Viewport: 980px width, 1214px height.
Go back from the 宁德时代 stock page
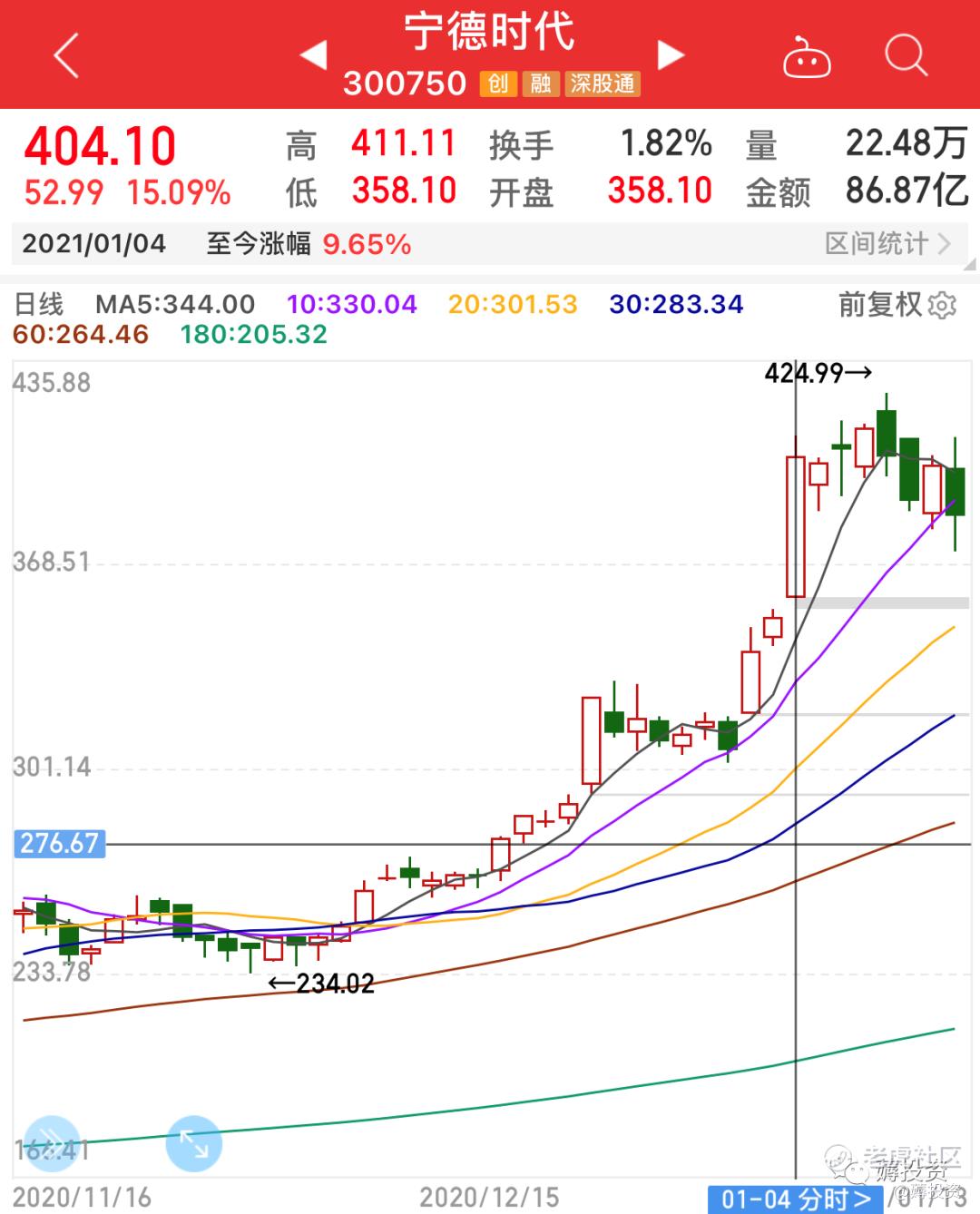coord(66,56)
